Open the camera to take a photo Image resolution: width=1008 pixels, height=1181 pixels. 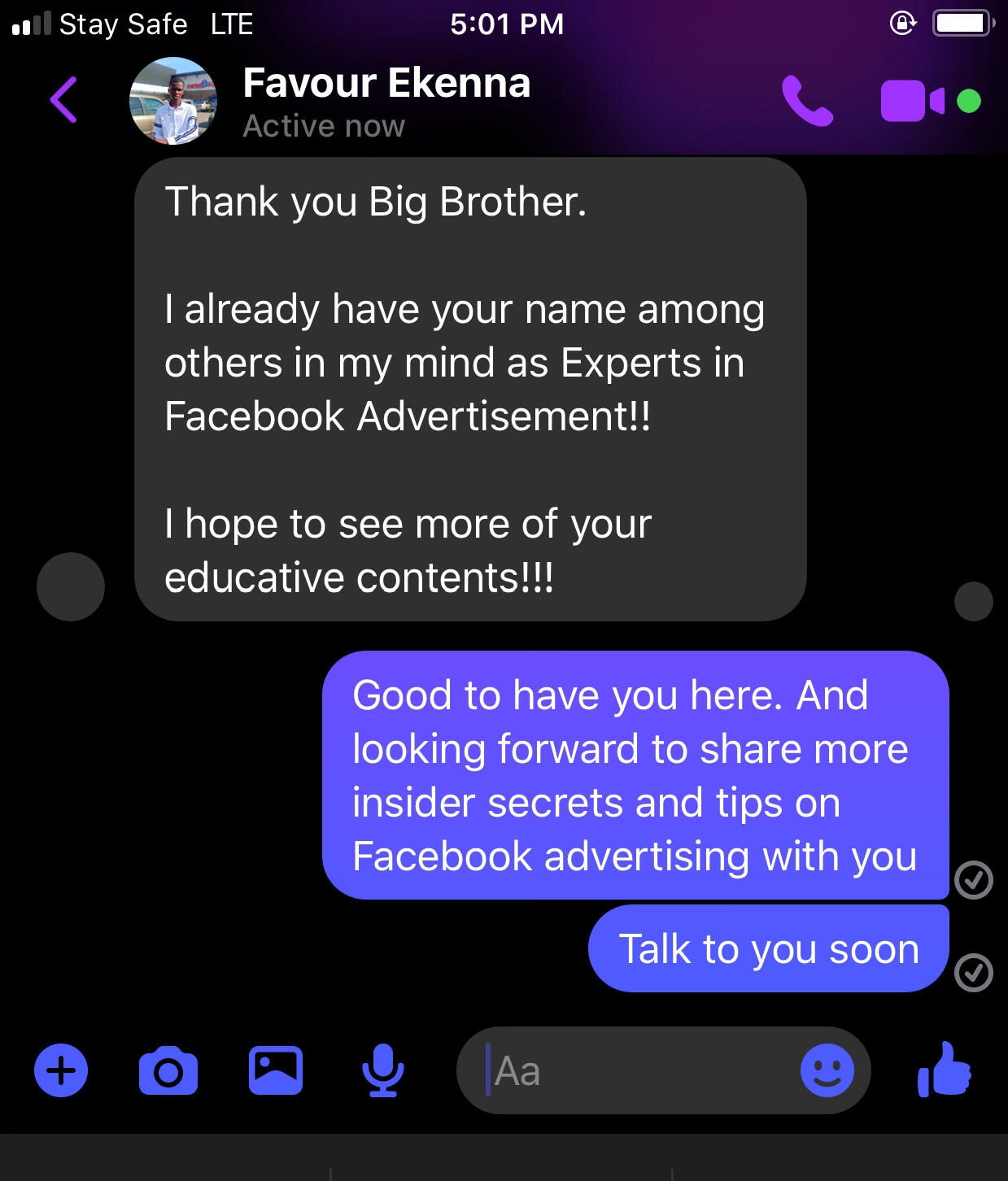(x=168, y=1071)
